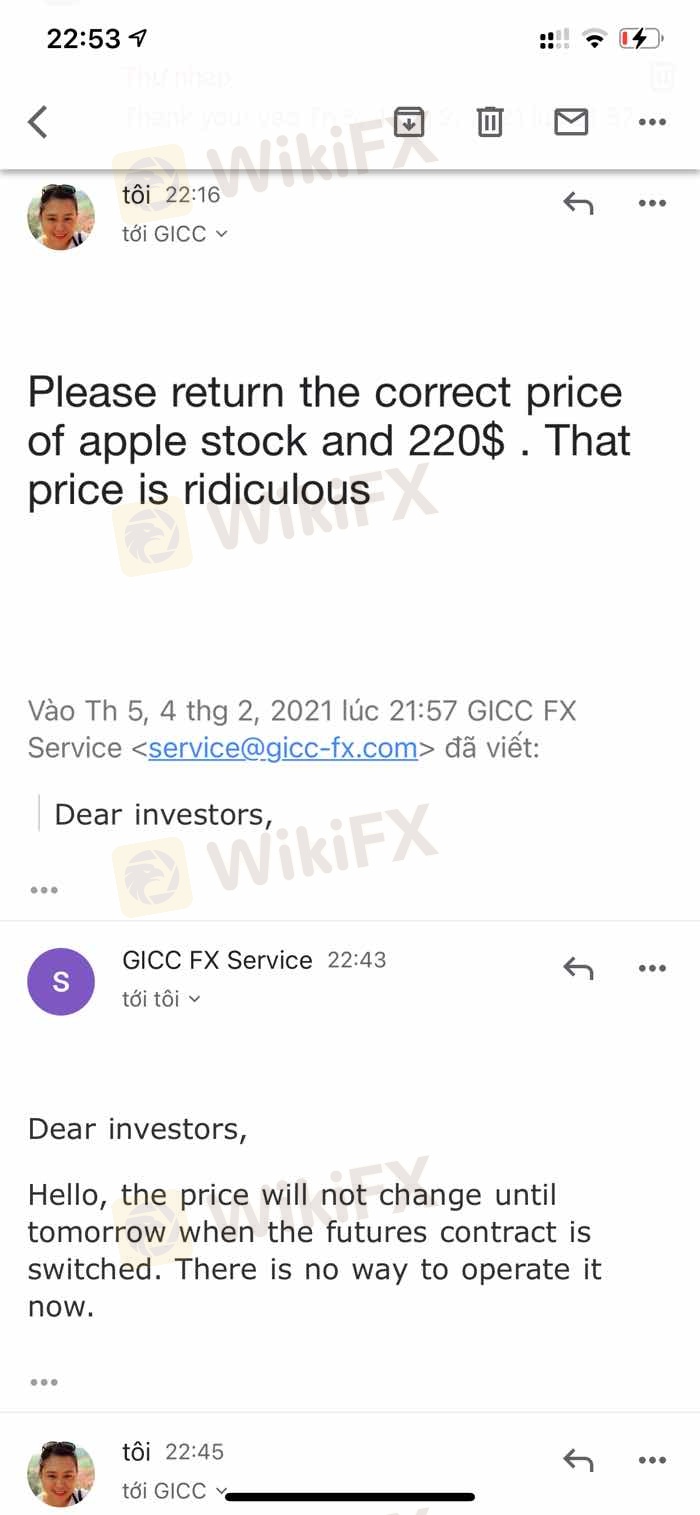Mark conversation as unread
Image resolution: width=700 pixels, height=1515 pixels.
click(x=571, y=122)
